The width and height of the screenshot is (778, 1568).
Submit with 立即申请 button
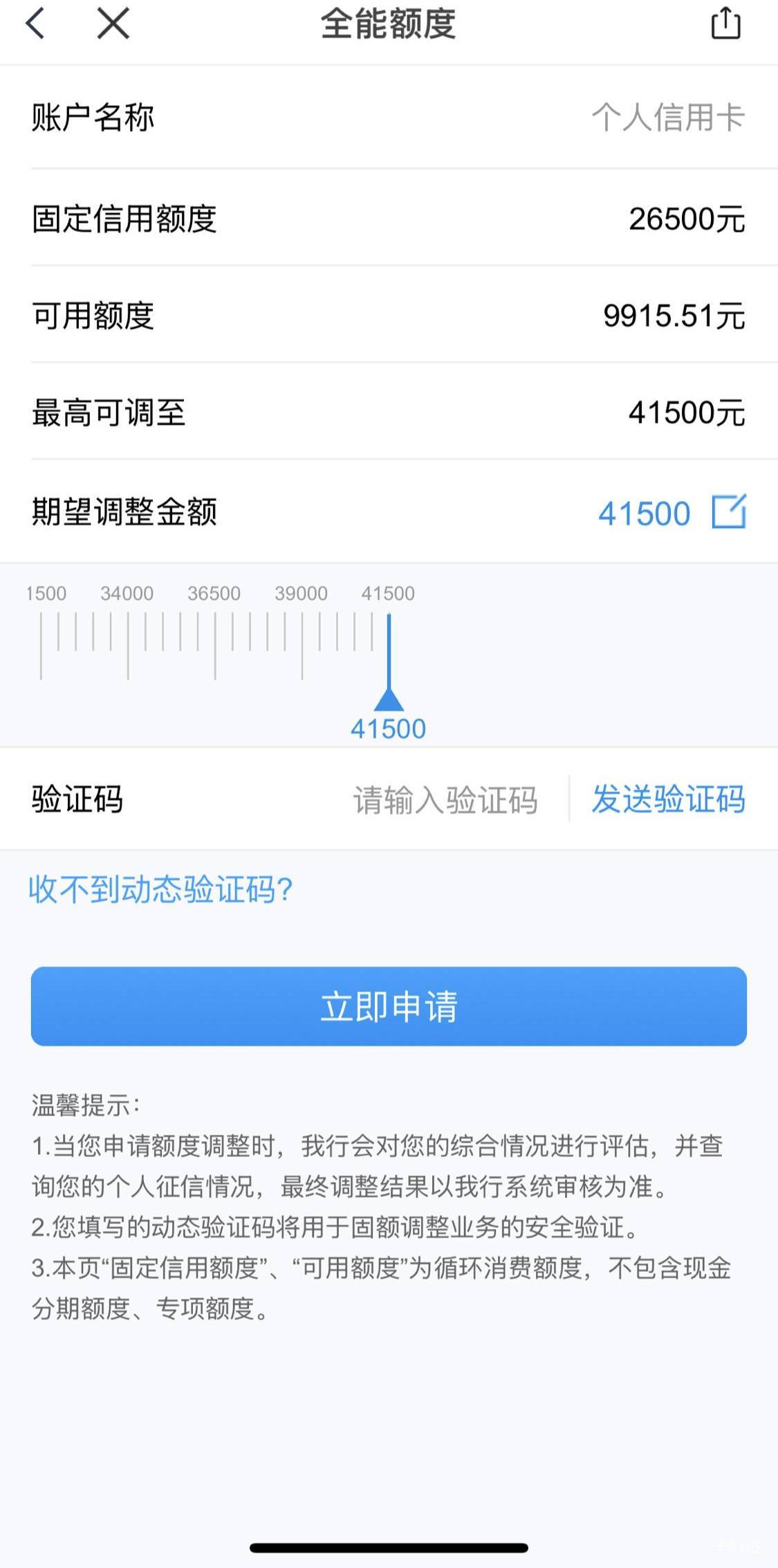(389, 1006)
